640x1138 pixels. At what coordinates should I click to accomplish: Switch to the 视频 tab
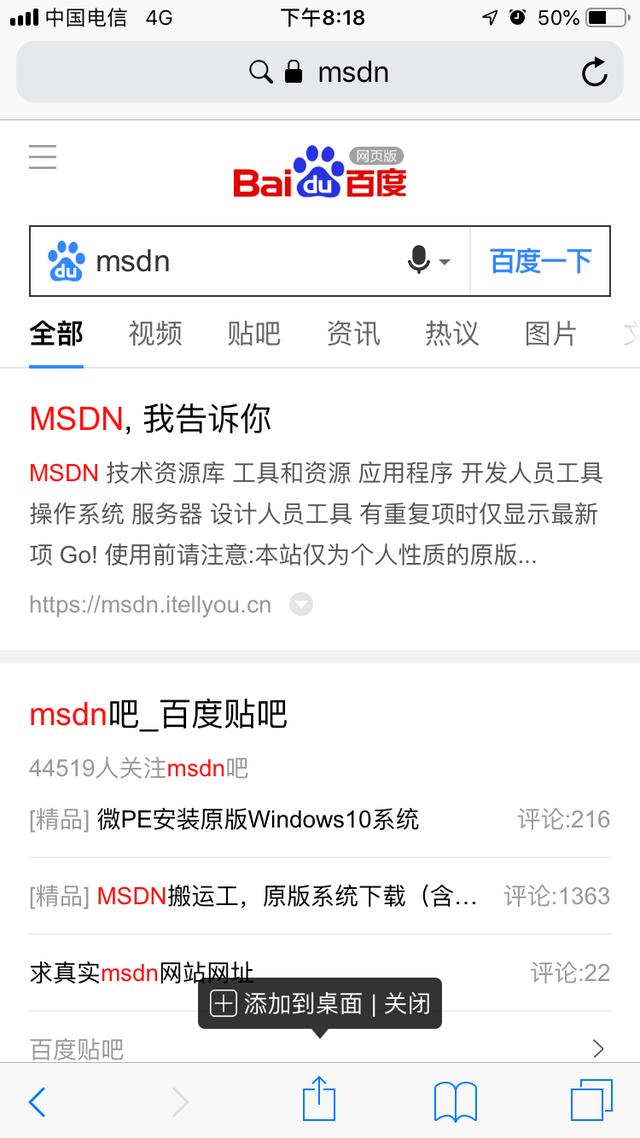click(155, 334)
